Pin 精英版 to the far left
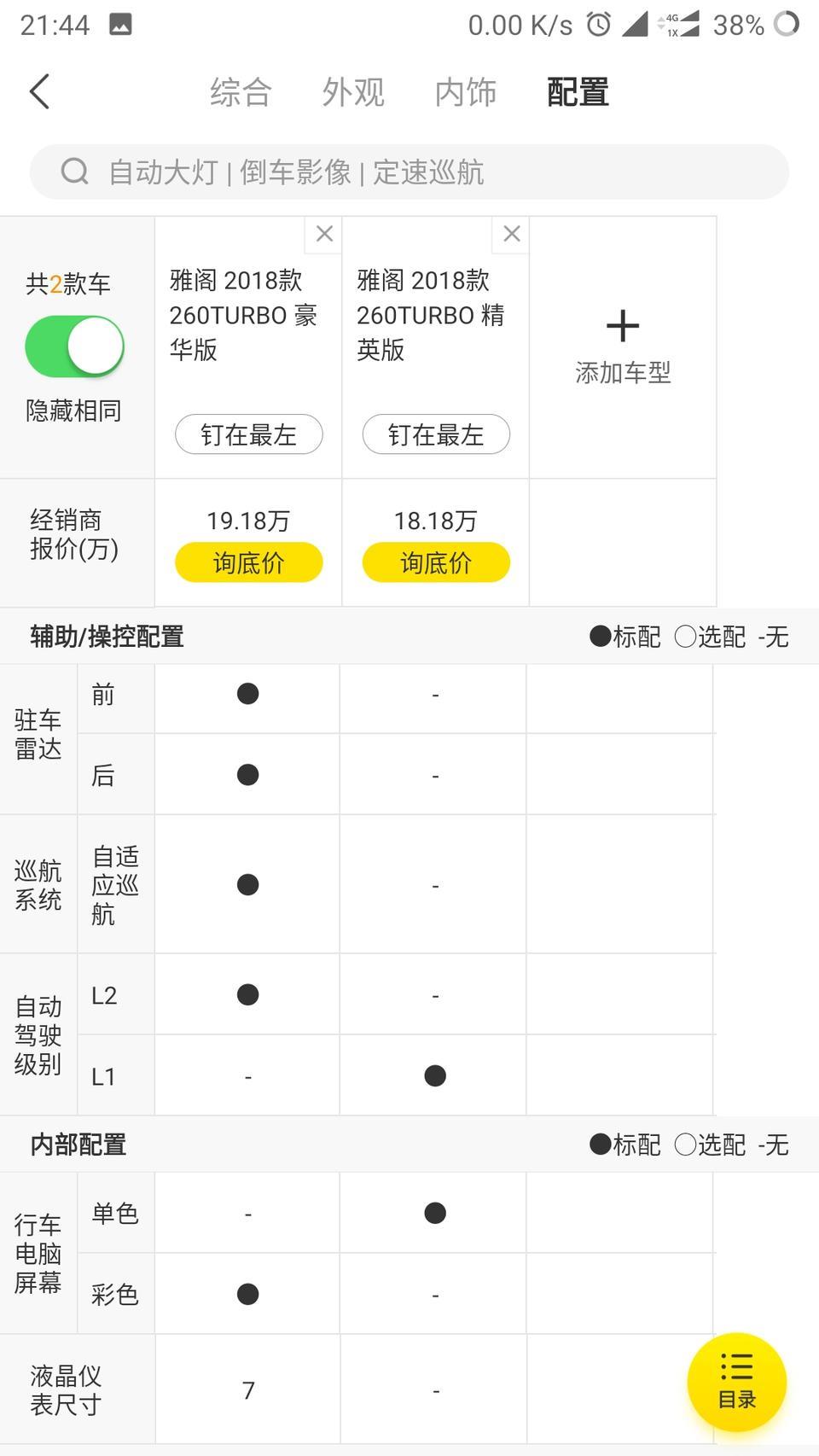 (436, 434)
